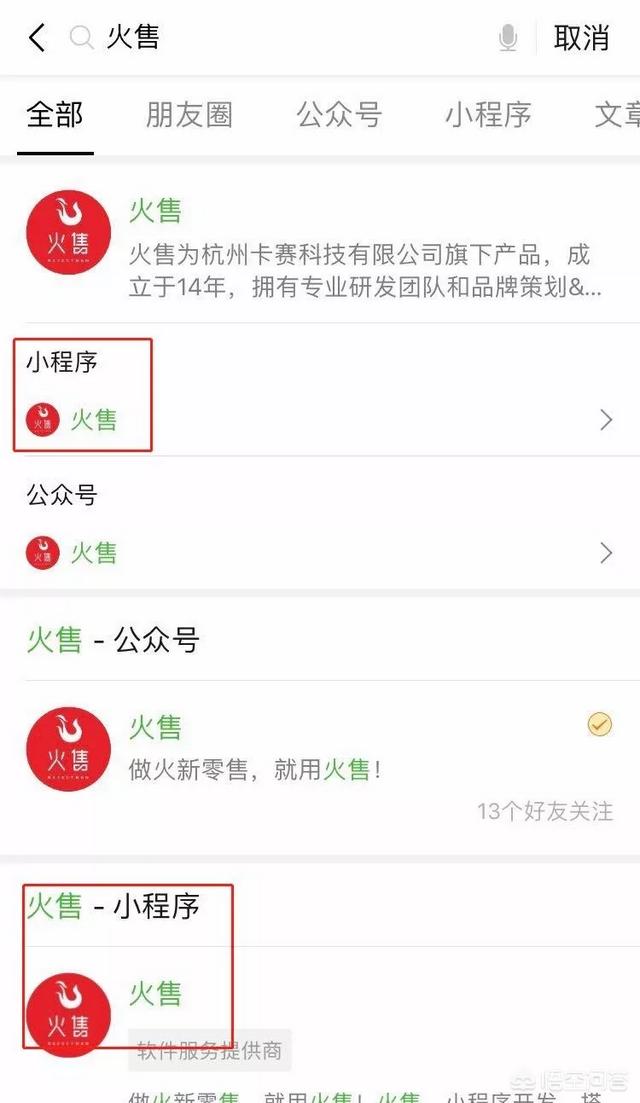
Task: Show the 全部 results tab
Action: [55, 115]
